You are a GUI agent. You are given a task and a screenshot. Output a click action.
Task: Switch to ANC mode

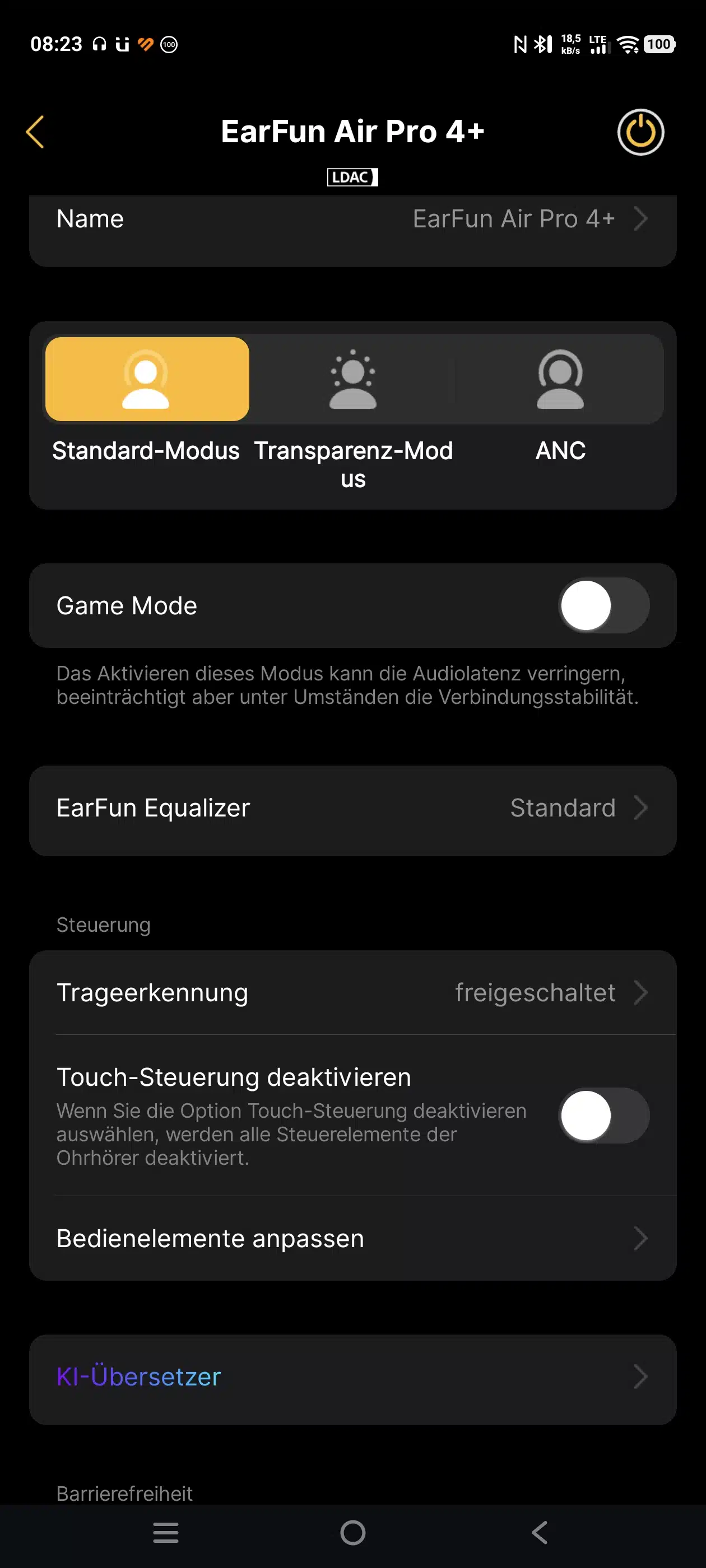pos(560,379)
